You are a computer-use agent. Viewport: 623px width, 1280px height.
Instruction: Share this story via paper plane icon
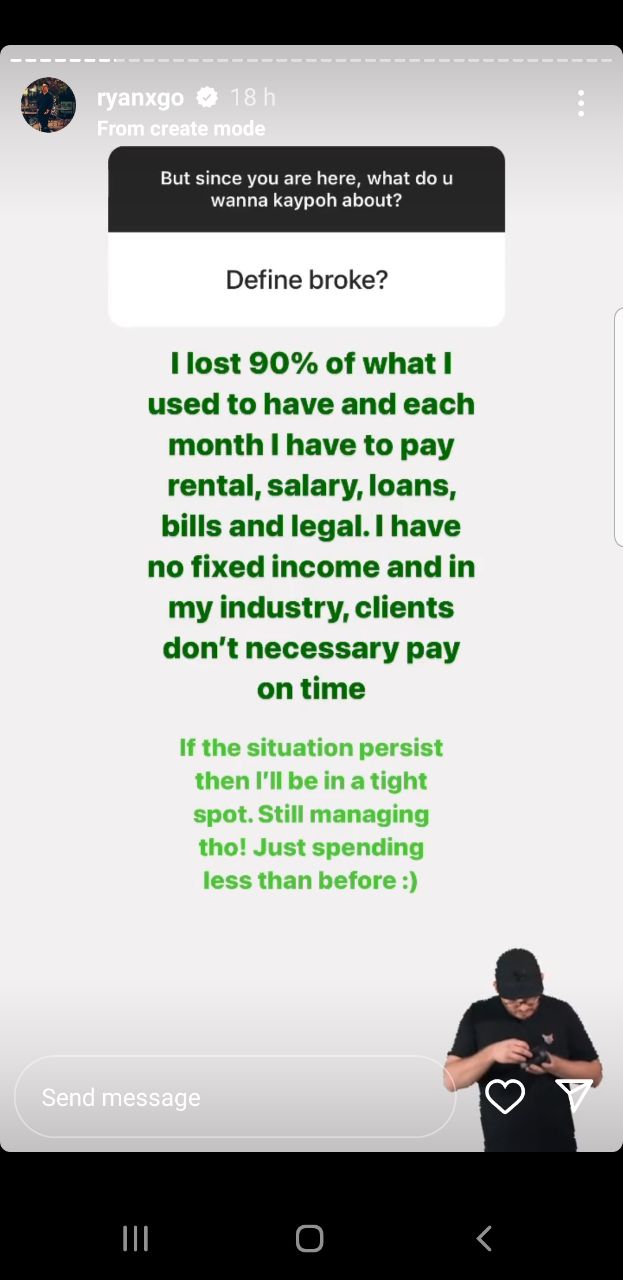click(575, 1095)
